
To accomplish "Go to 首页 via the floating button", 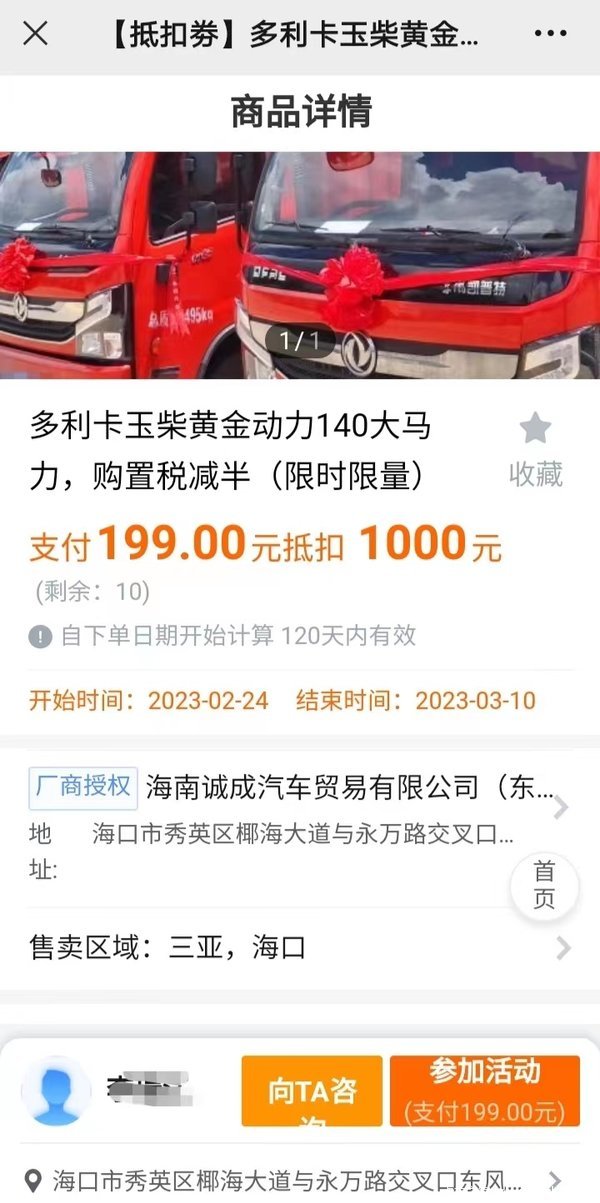I will pyautogui.click(x=544, y=884).
